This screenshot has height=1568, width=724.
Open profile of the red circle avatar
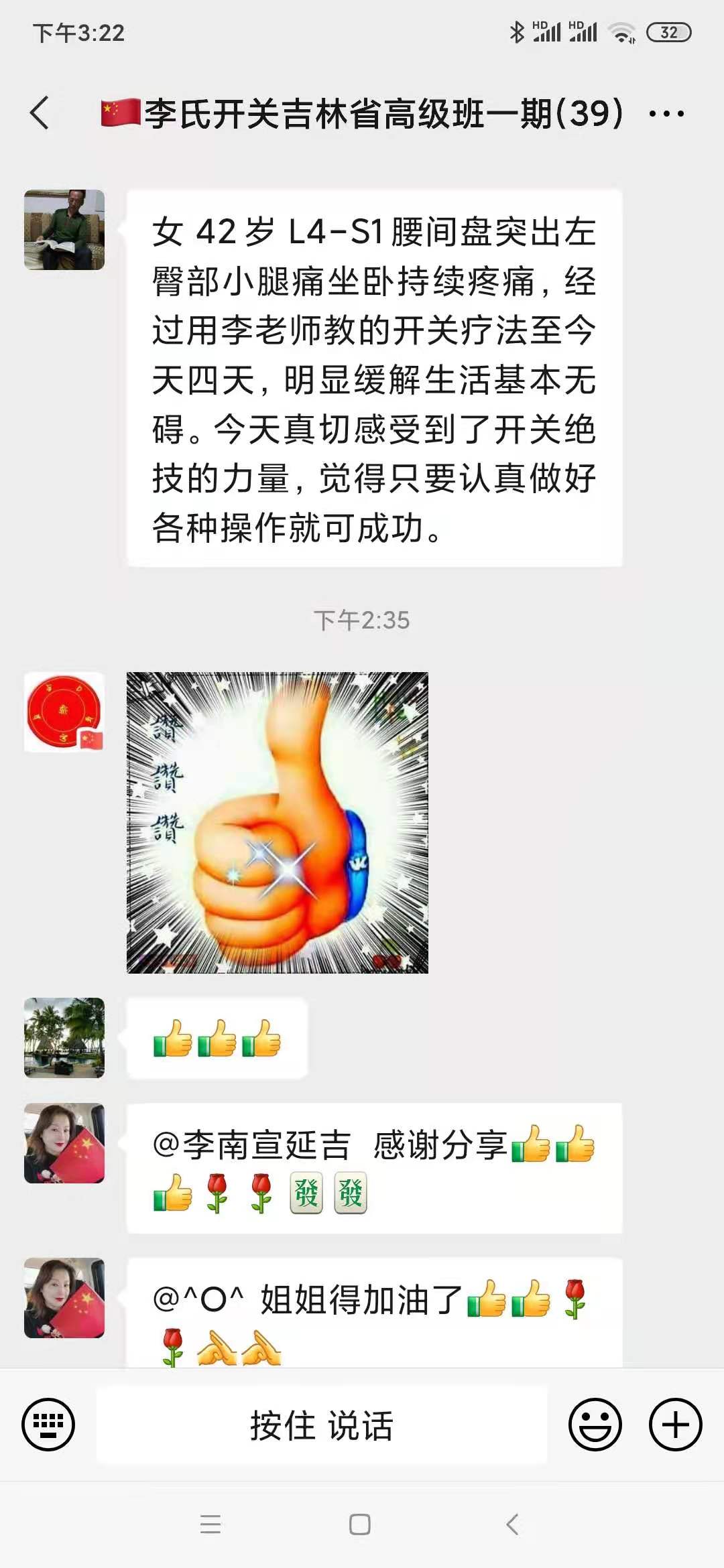pyautogui.click(x=64, y=712)
